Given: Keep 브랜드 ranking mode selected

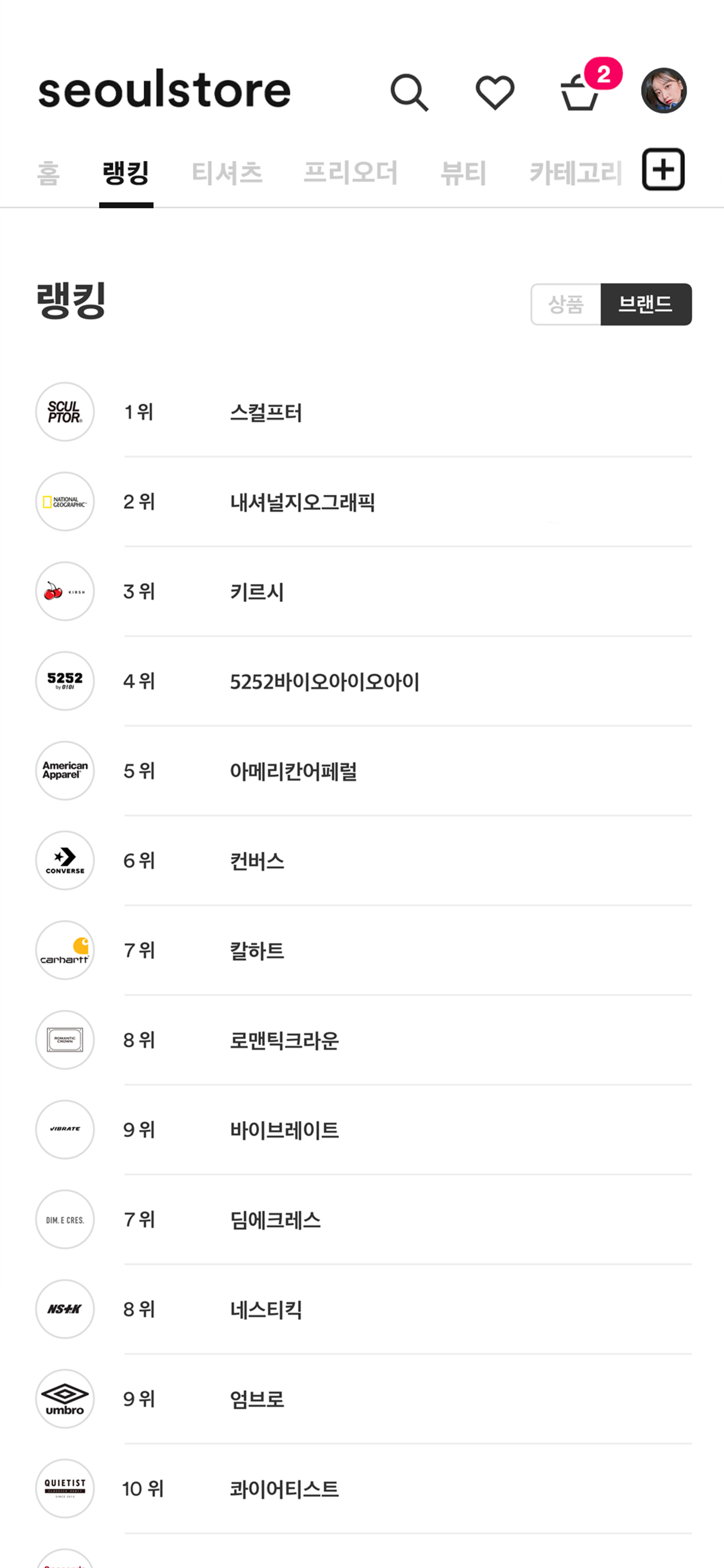Looking at the screenshot, I should tap(646, 306).
